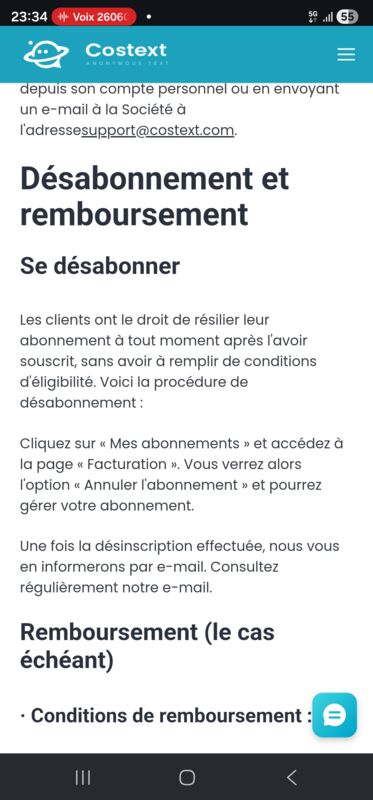Open the recent apps view
The width and height of the screenshot is (373, 800).
(x=83, y=778)
